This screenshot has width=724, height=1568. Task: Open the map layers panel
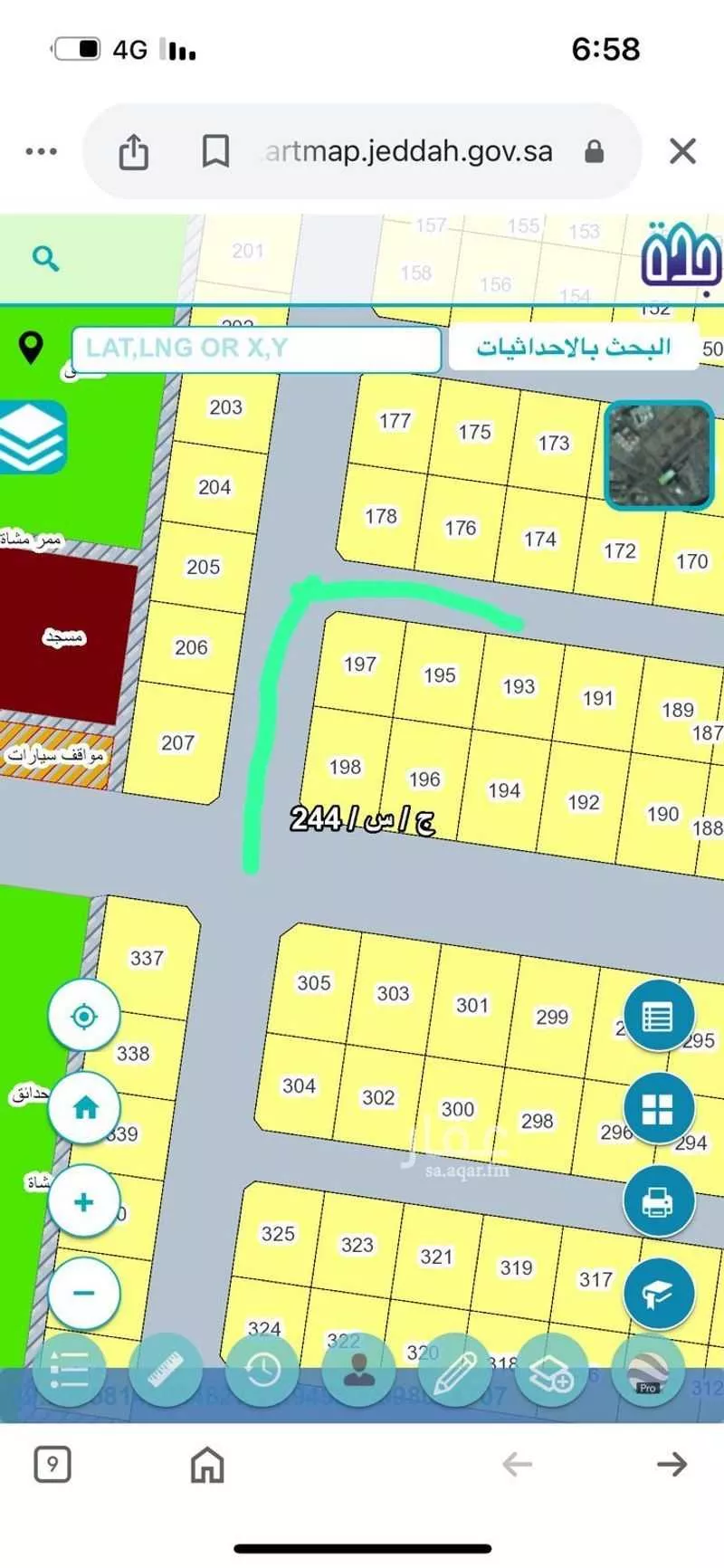coord(33,438)
